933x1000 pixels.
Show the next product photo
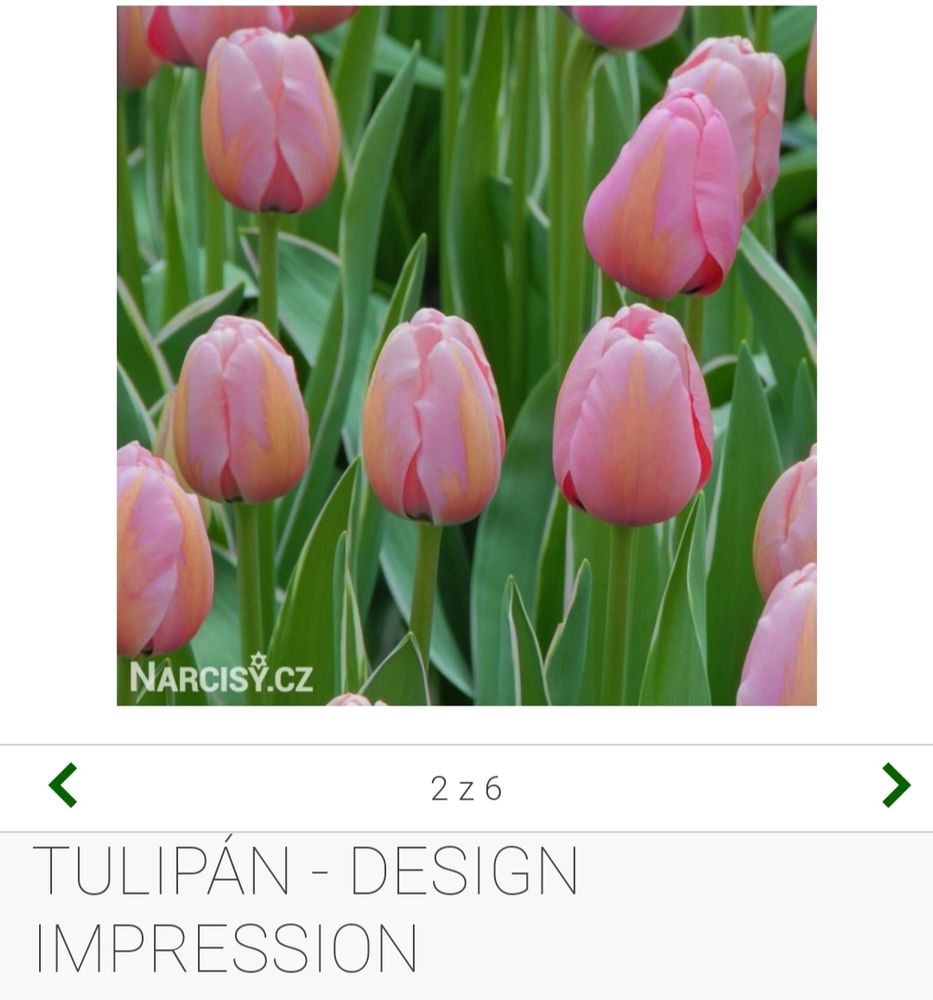(x=895, y=785)
